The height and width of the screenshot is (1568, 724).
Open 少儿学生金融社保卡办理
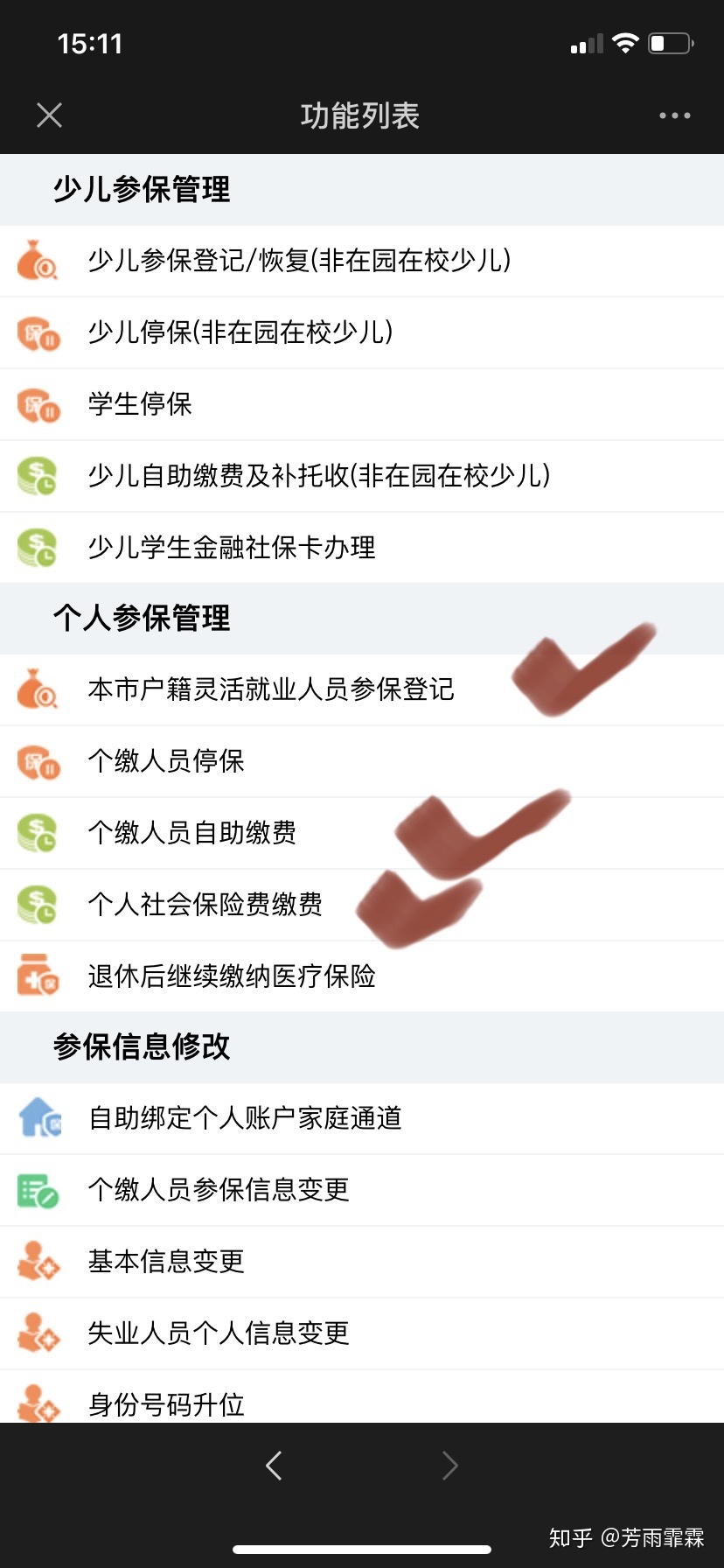point(362,548)
